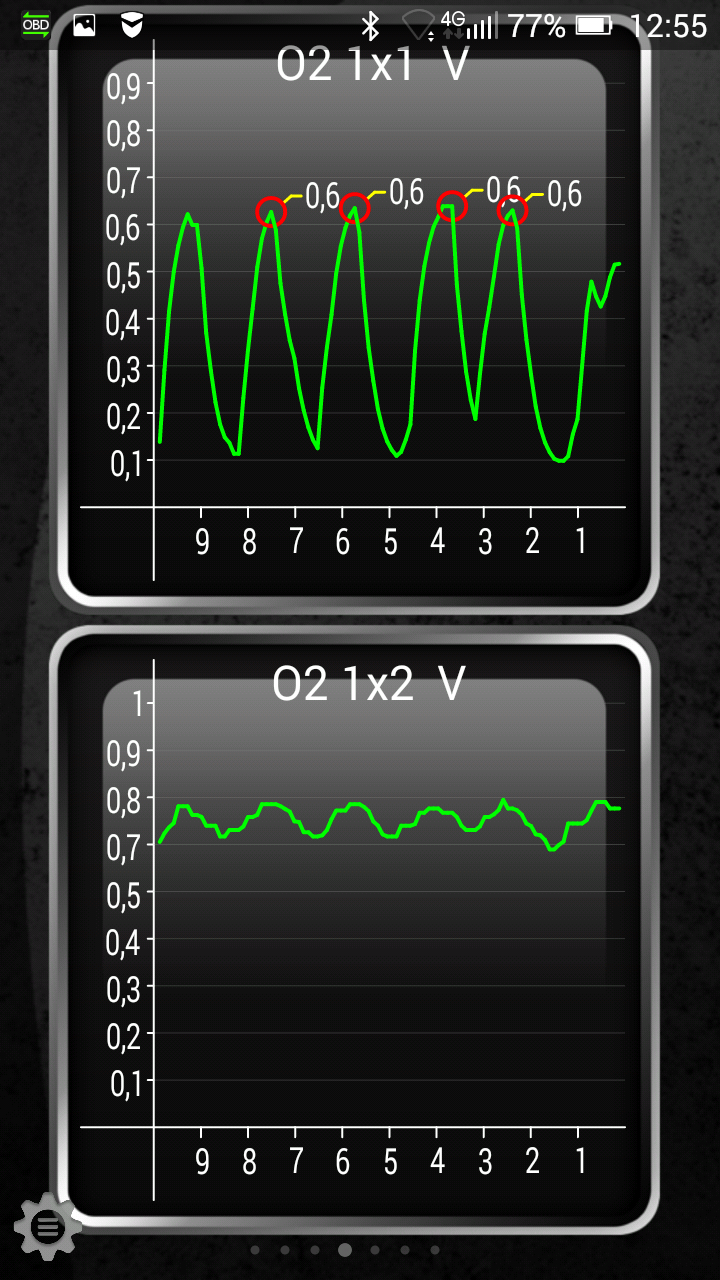Open the settings gear menu
Image resolution: width=720 pixels, height=1280 pixels.
coord(47,1226)
